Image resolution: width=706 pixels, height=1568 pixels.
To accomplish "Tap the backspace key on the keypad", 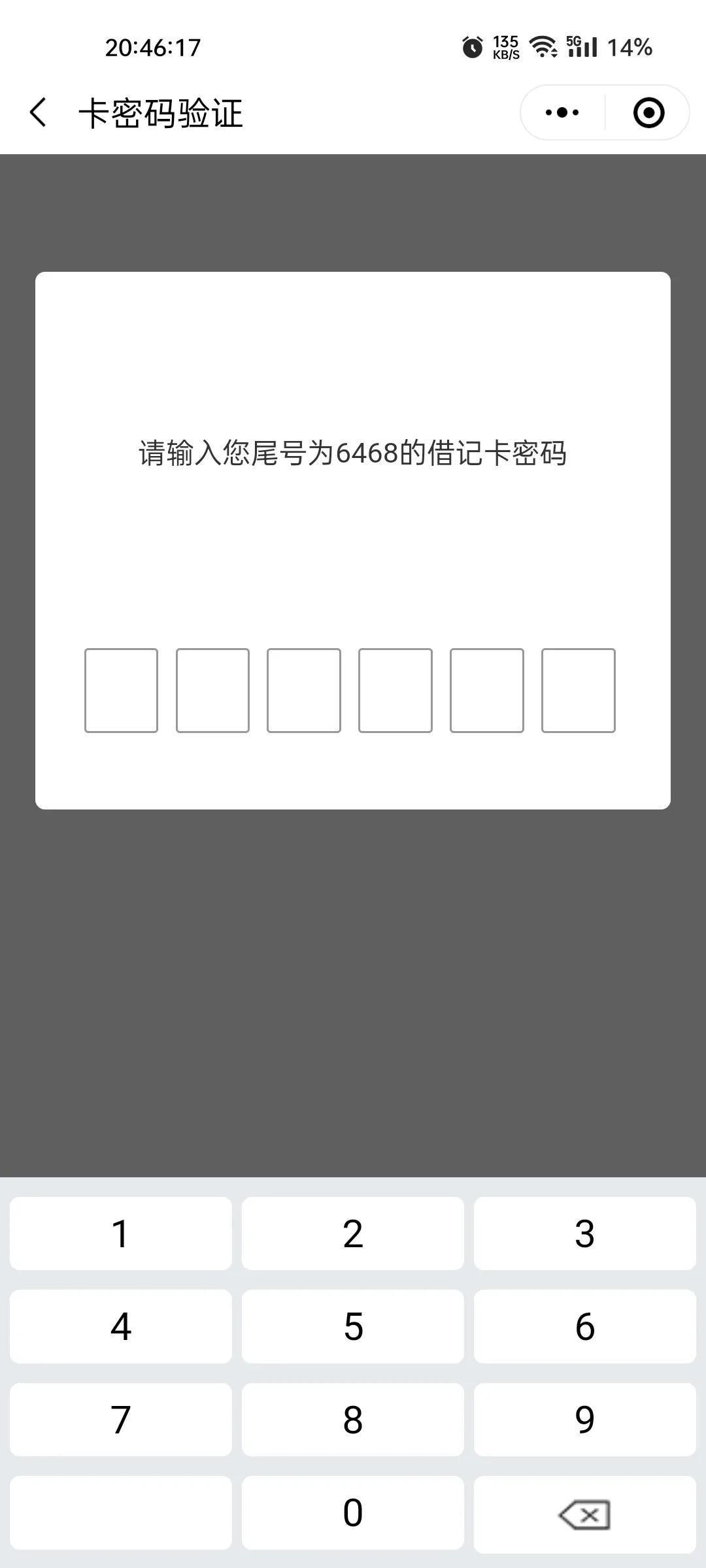I will point(584,1513).
